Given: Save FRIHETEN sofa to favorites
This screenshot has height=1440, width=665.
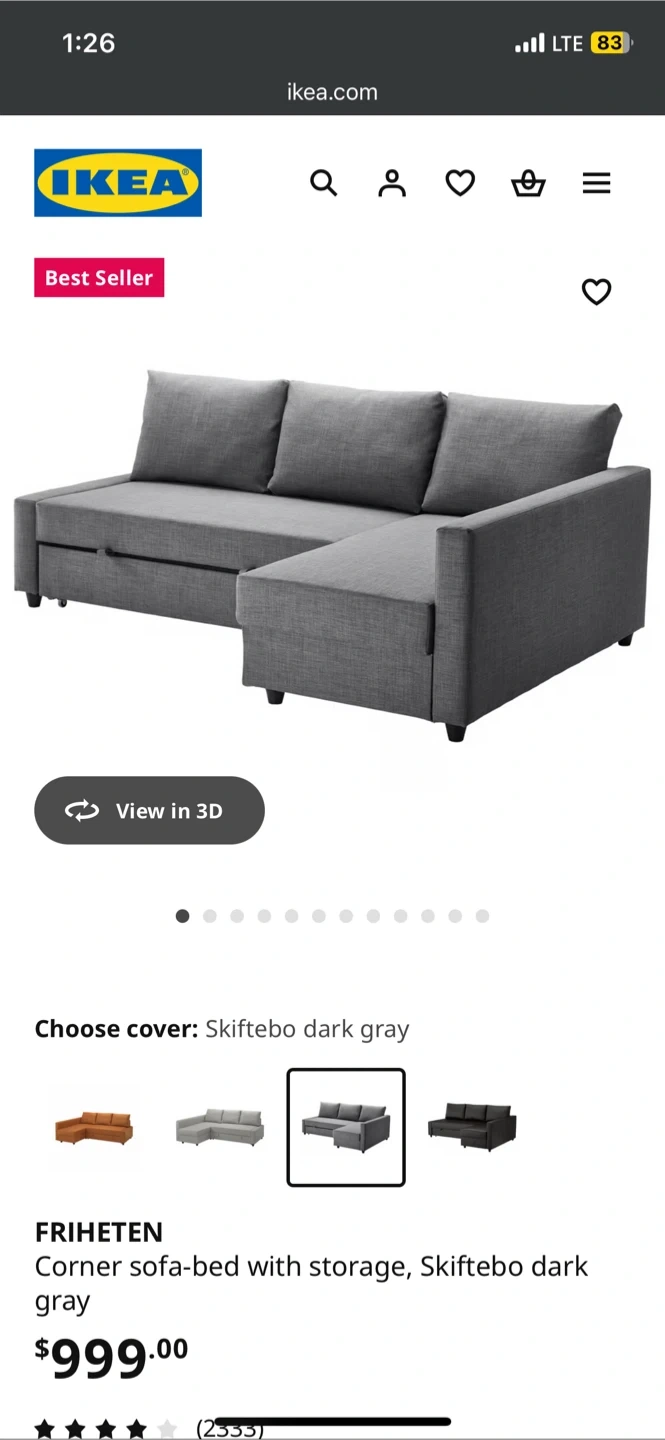Looking at the screenshot, I should (x=596, y=292).
